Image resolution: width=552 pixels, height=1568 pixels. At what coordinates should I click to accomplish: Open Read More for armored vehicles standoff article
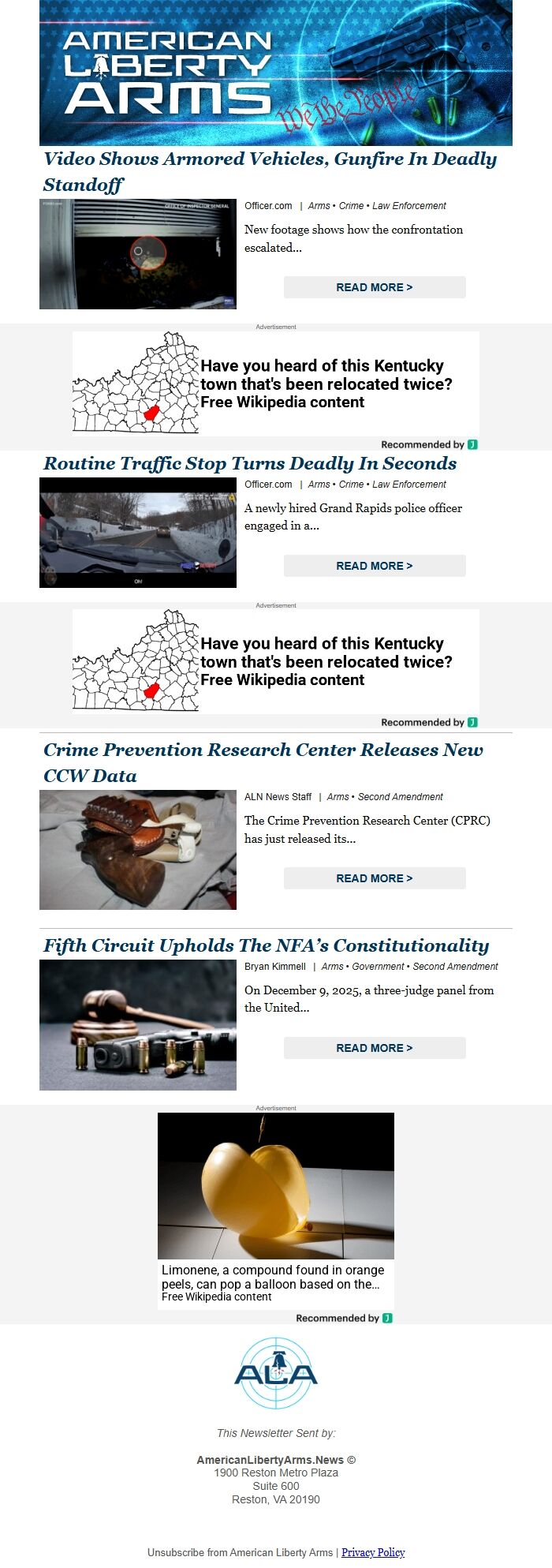pos(375,287)
